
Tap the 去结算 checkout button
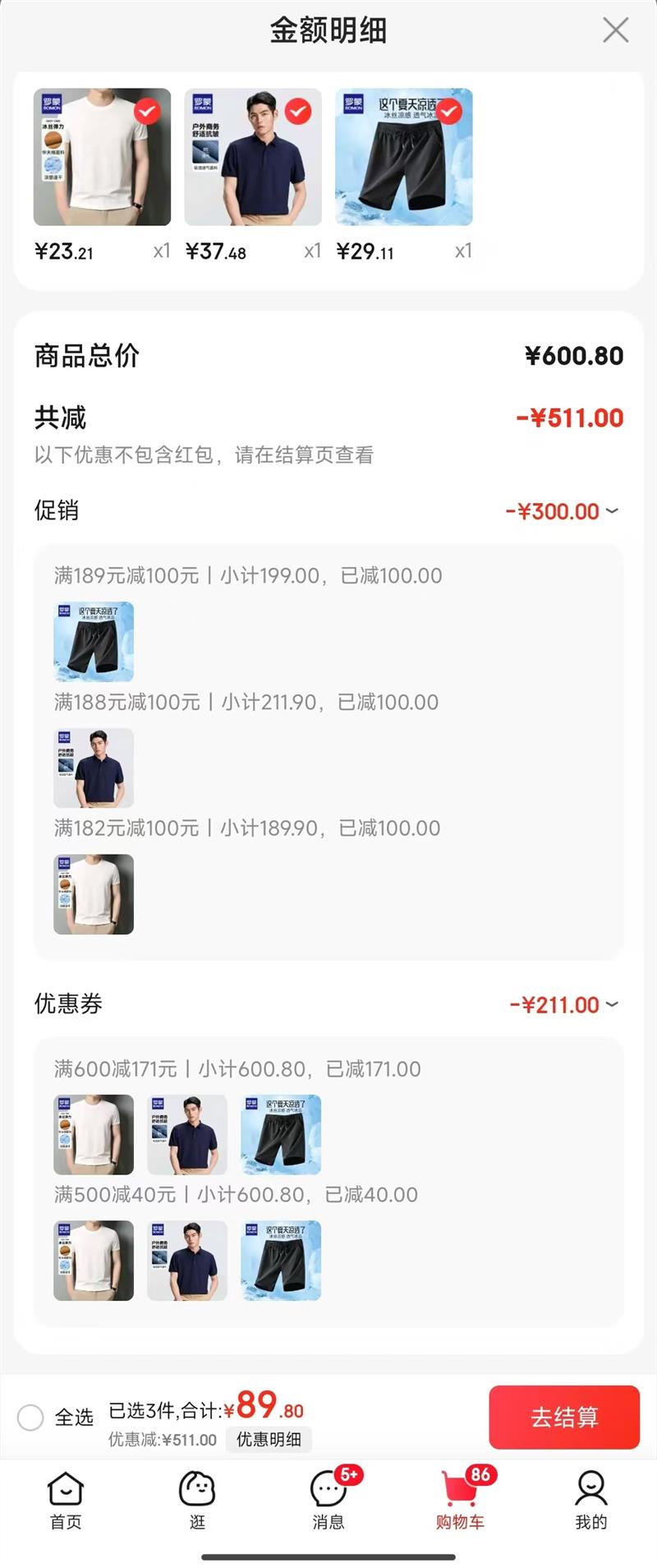point(564,1417)
